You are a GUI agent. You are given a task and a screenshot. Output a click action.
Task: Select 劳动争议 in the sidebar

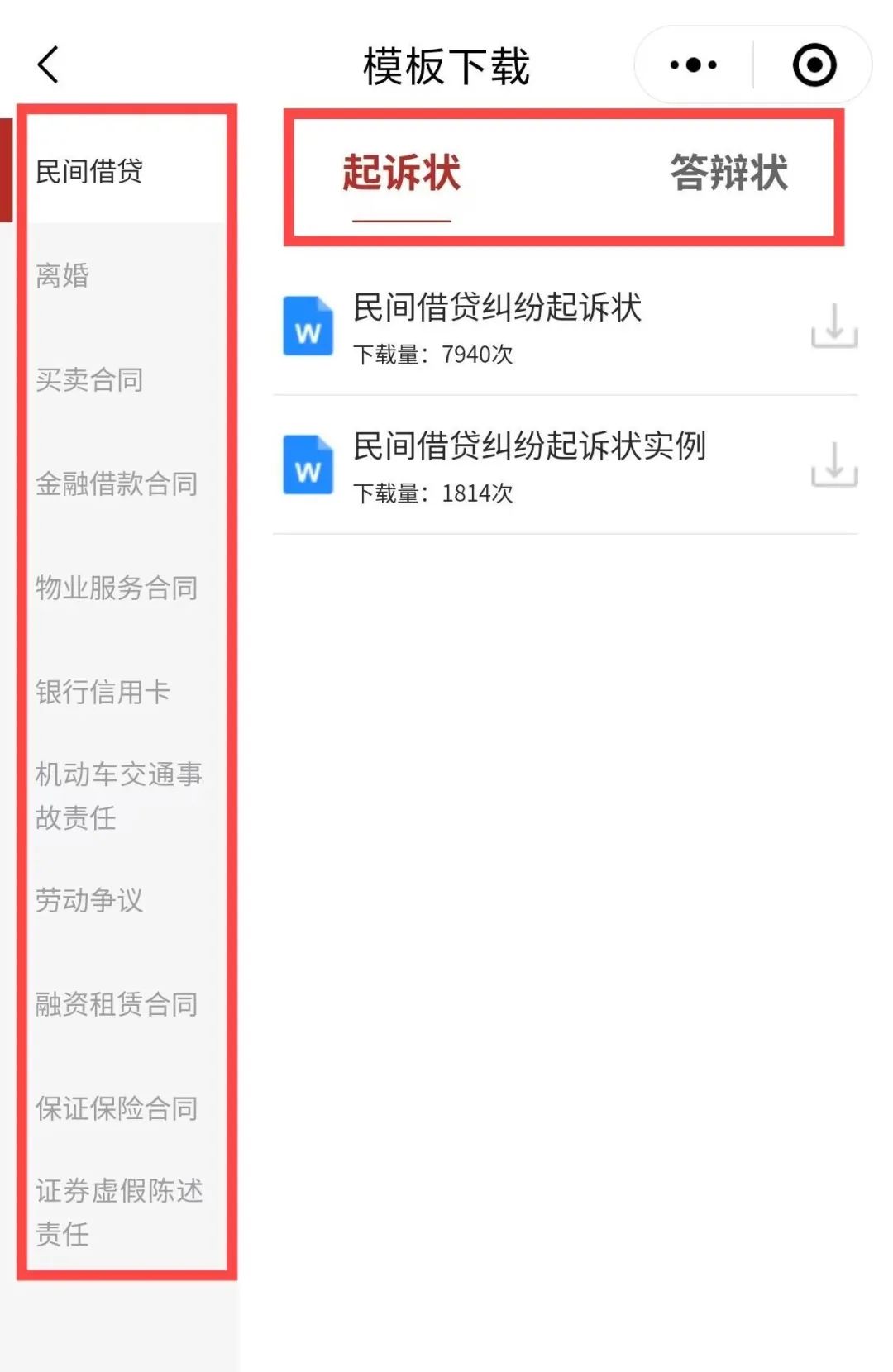pyautogui.click(x=89, y=900)
